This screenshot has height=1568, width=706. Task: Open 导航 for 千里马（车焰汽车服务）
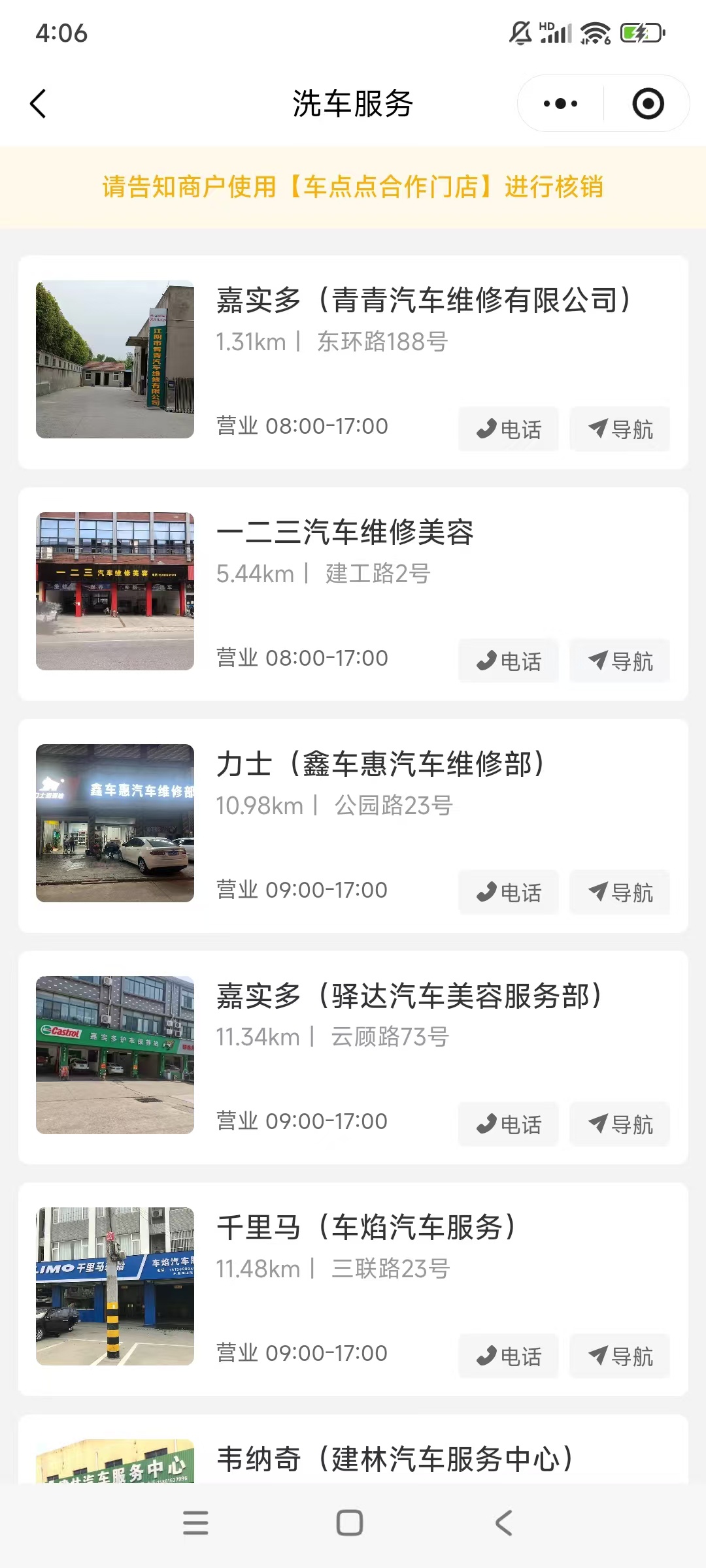[x=620, y=1356]
